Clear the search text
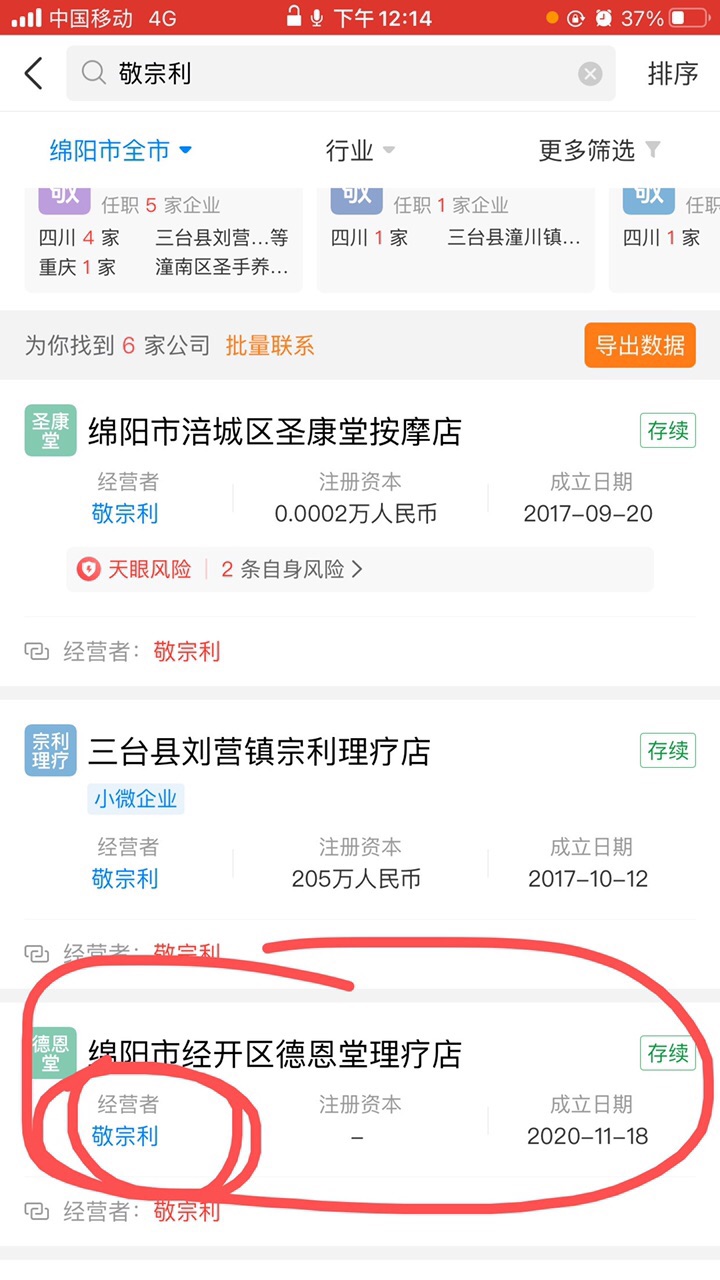720x1280 pixels. coord(590,74)
